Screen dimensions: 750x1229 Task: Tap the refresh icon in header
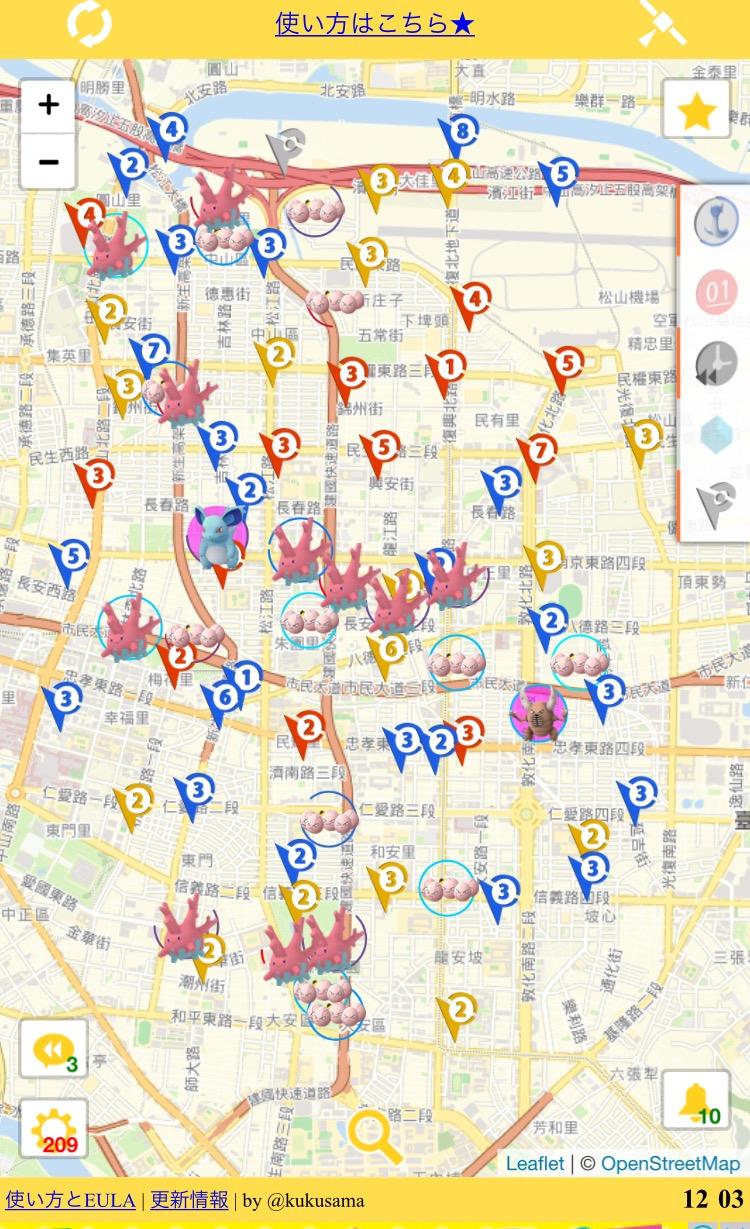pyautogui.click(x=89, y=25)
